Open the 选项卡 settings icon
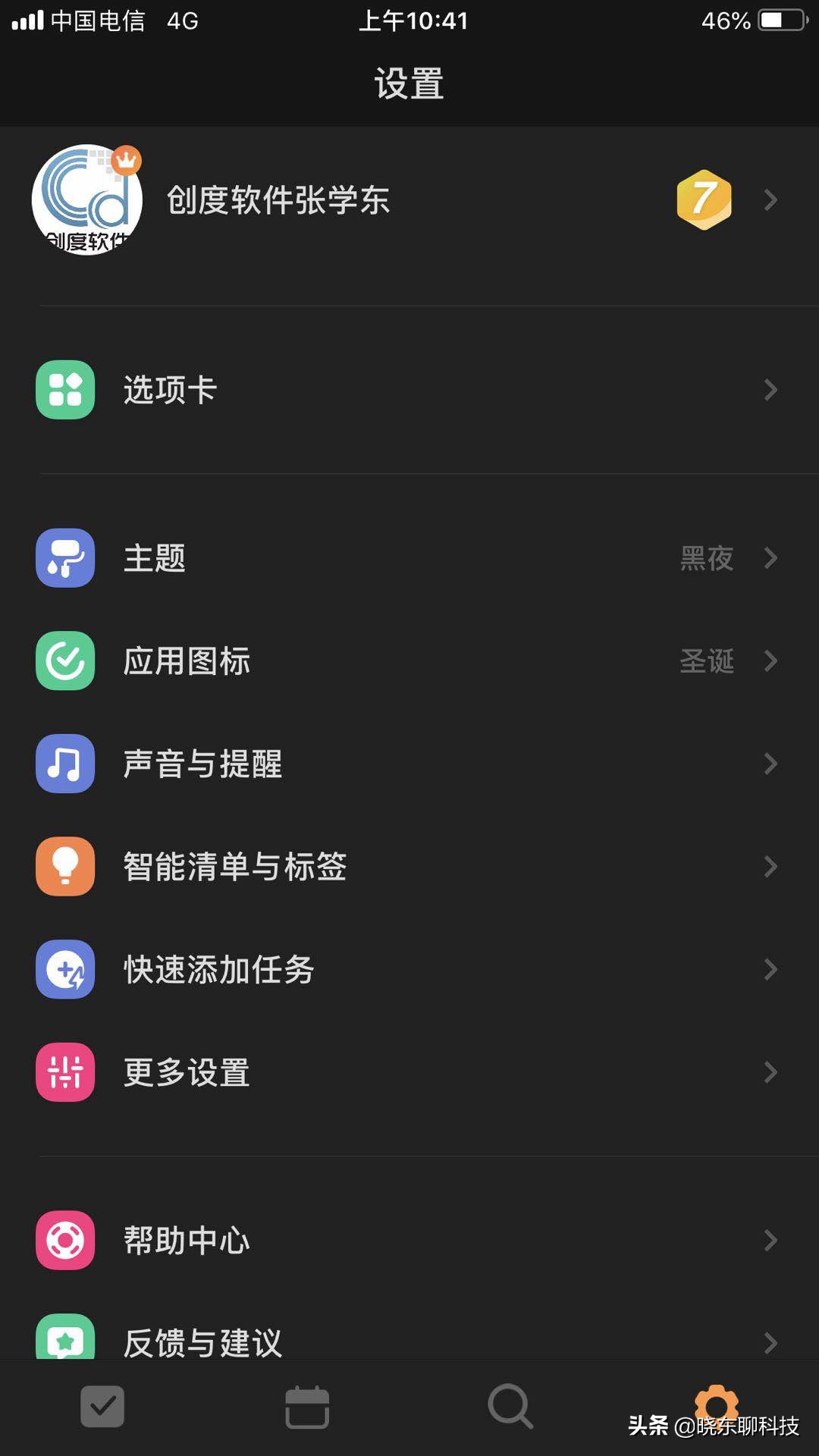 click(x=64, y=391)
